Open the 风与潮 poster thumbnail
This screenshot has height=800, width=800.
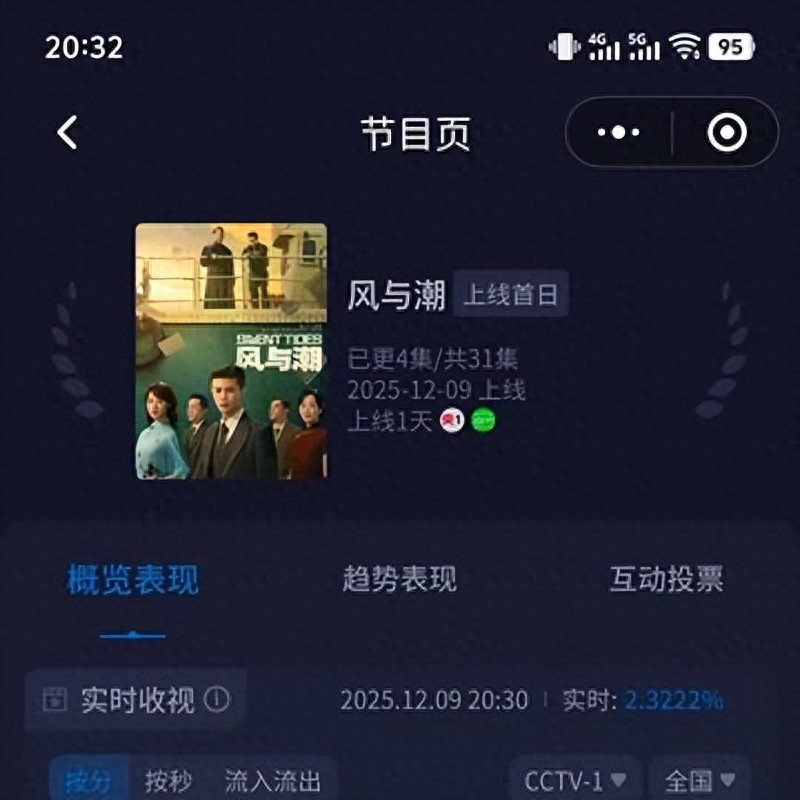[x=231, y=351]
